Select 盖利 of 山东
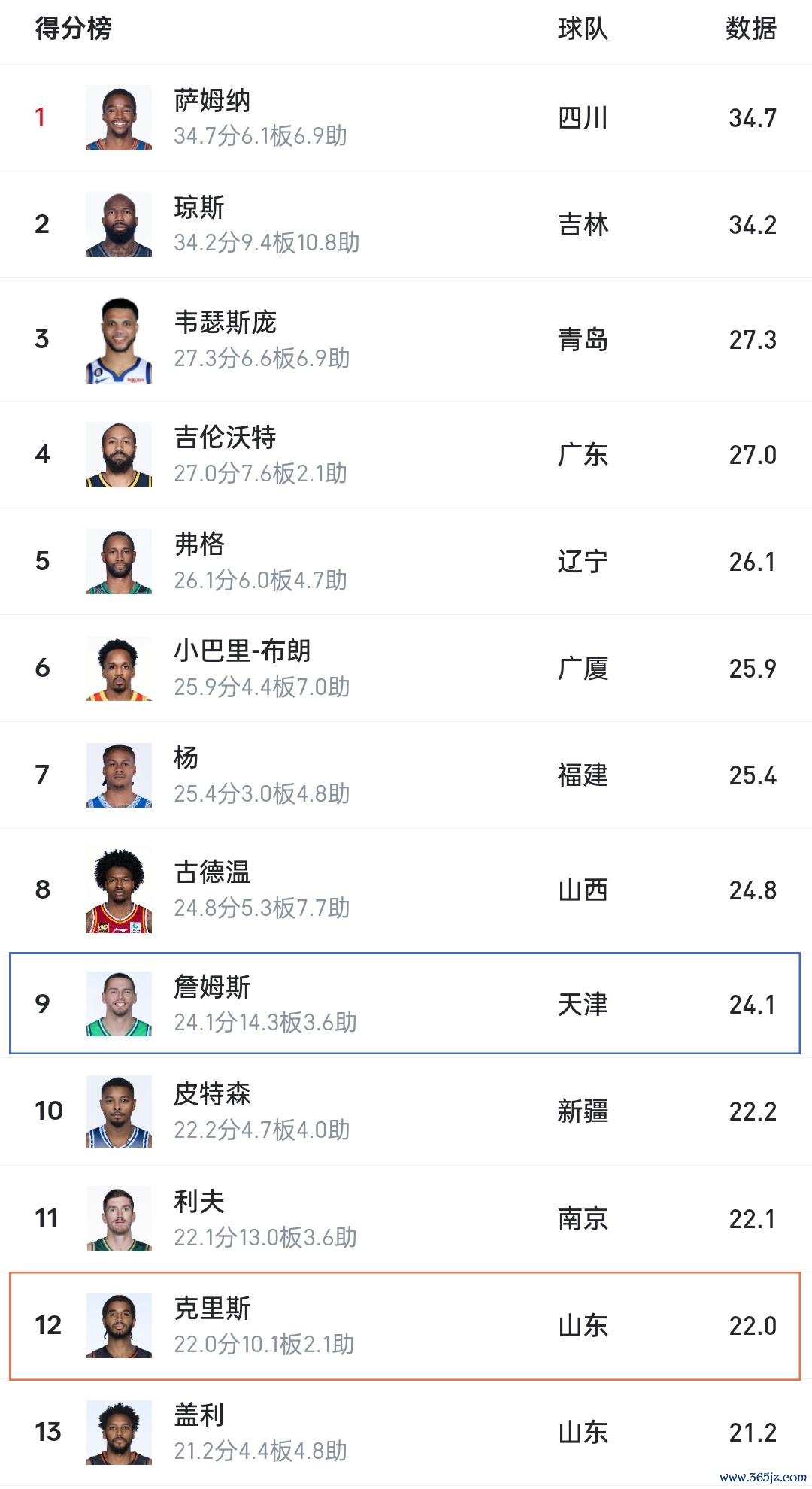 point(406,1433)
